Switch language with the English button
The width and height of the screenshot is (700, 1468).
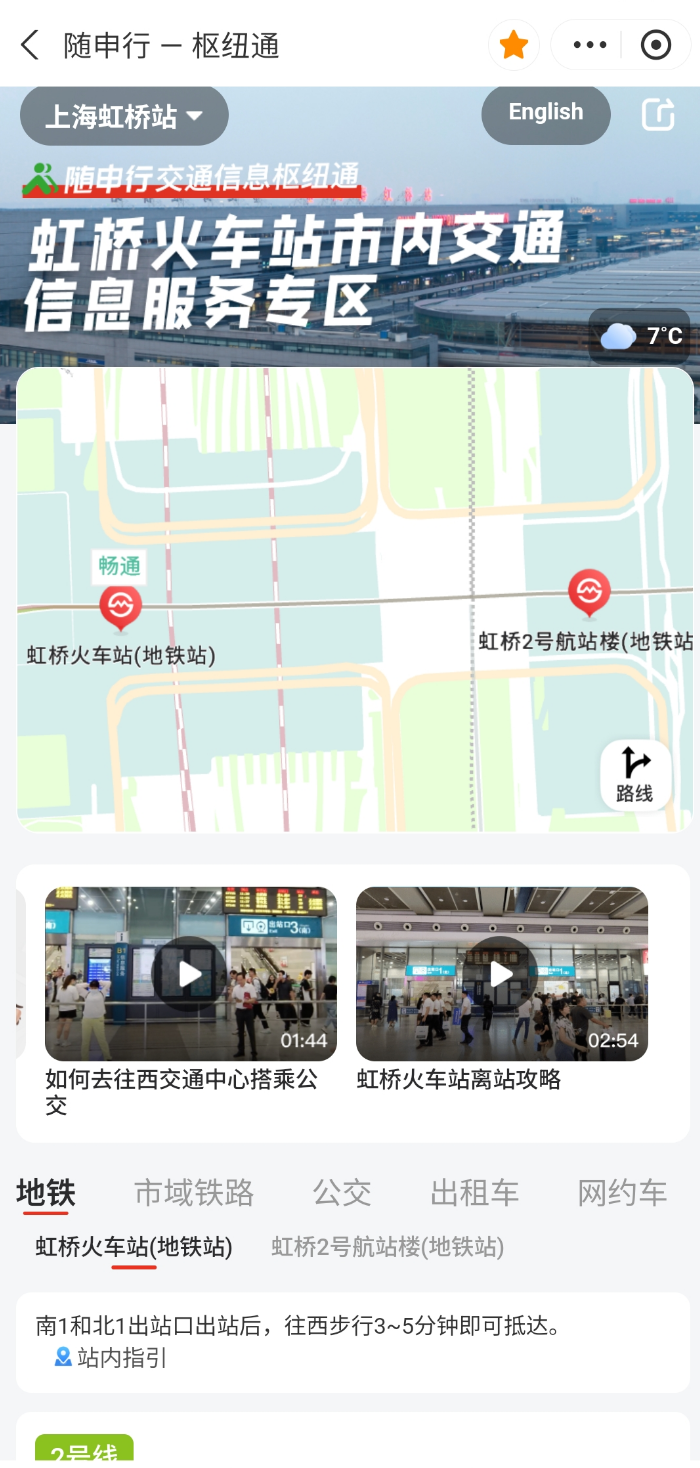click(x=545, y=113)
